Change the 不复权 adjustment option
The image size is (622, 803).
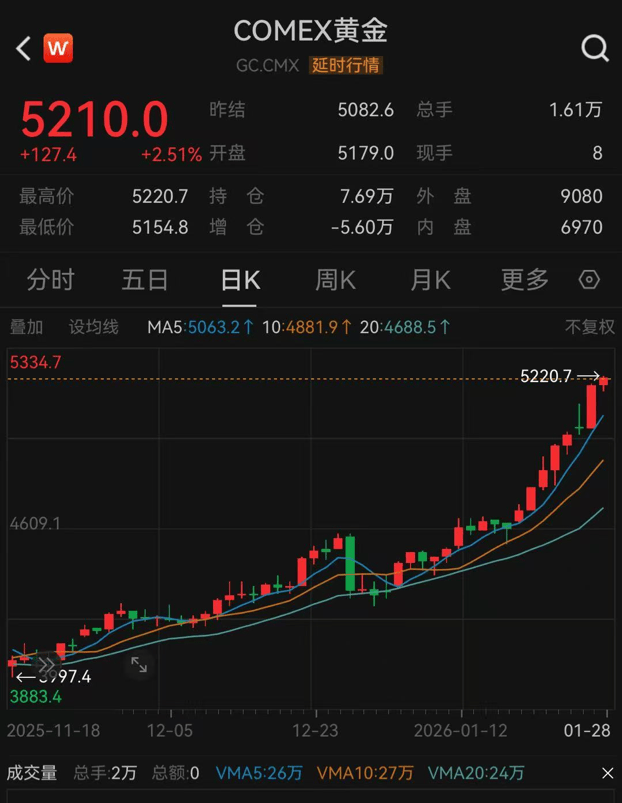pyautogui.click(x=589, y=327)
